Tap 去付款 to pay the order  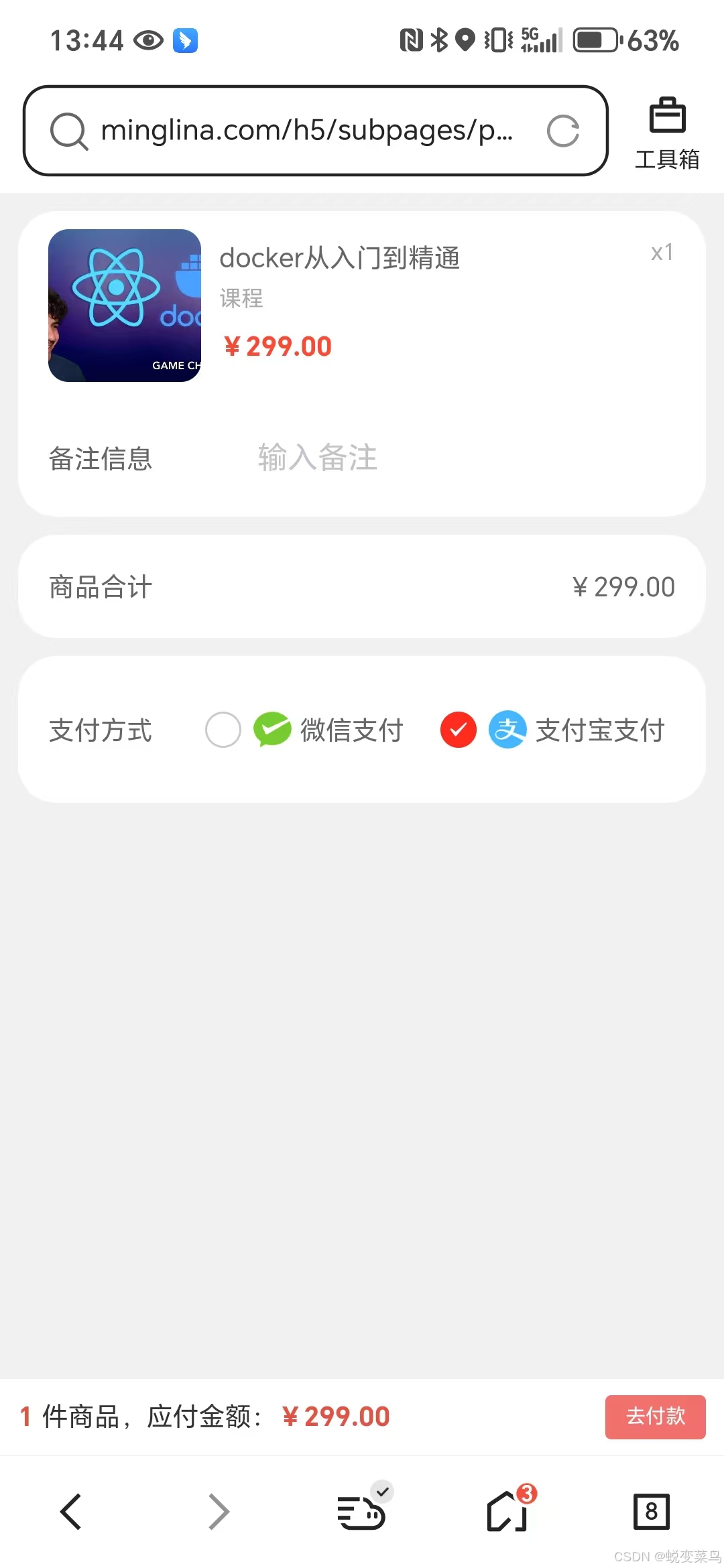pos(655,1417)
